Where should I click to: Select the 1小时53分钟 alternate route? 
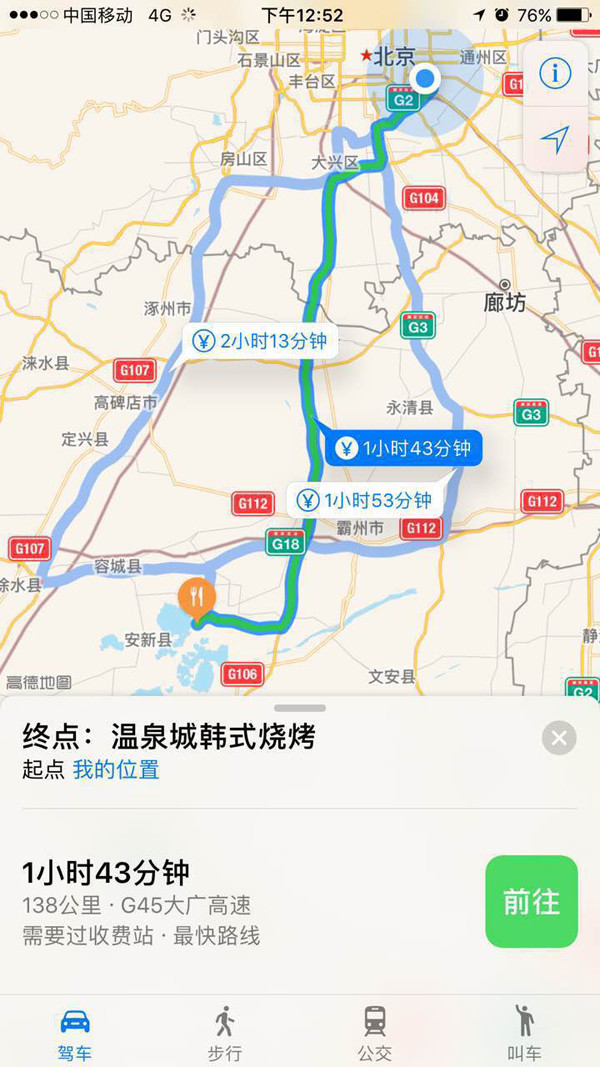(x=364, y=500)
